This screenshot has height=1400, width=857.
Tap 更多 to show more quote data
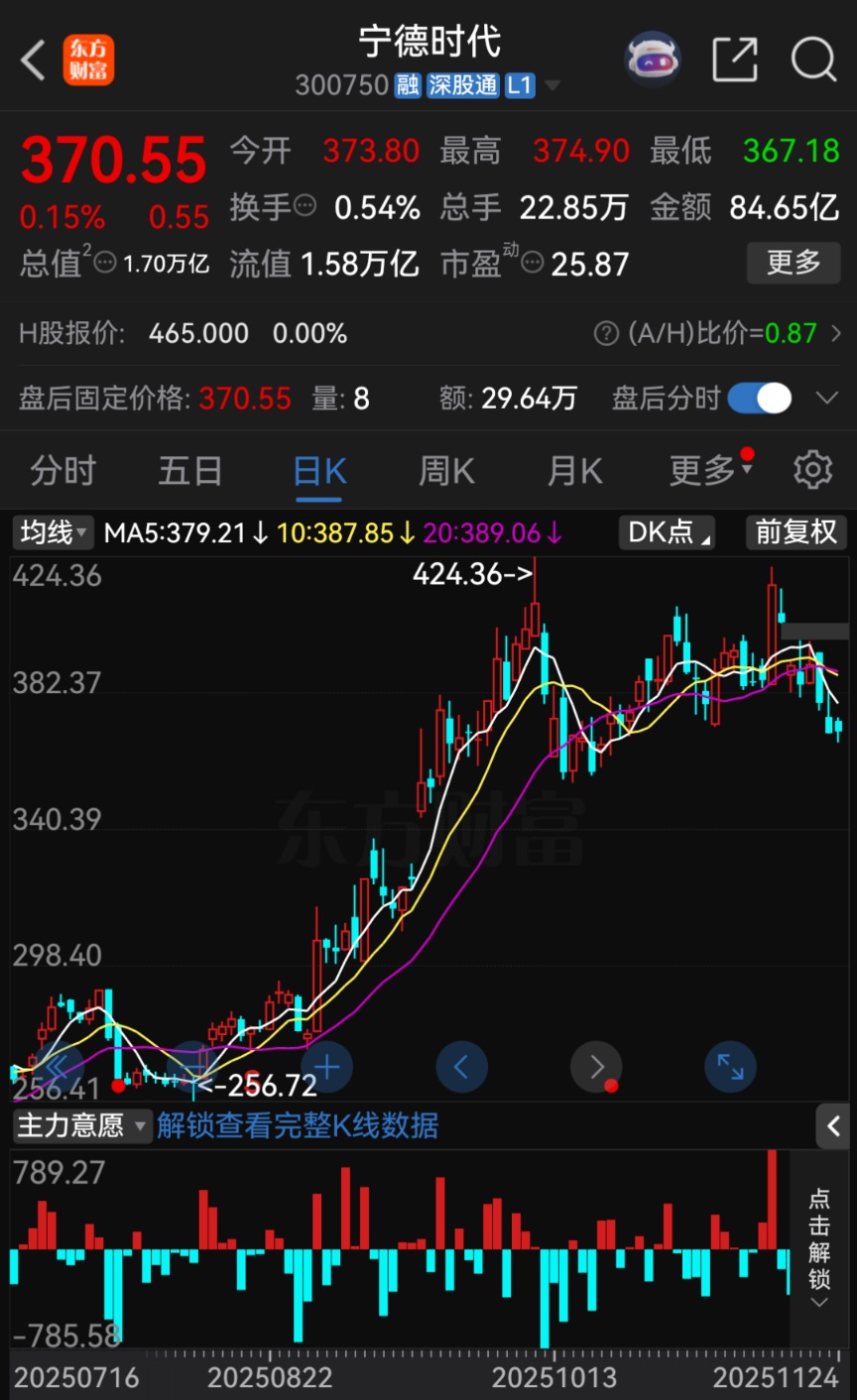point(793,263)
